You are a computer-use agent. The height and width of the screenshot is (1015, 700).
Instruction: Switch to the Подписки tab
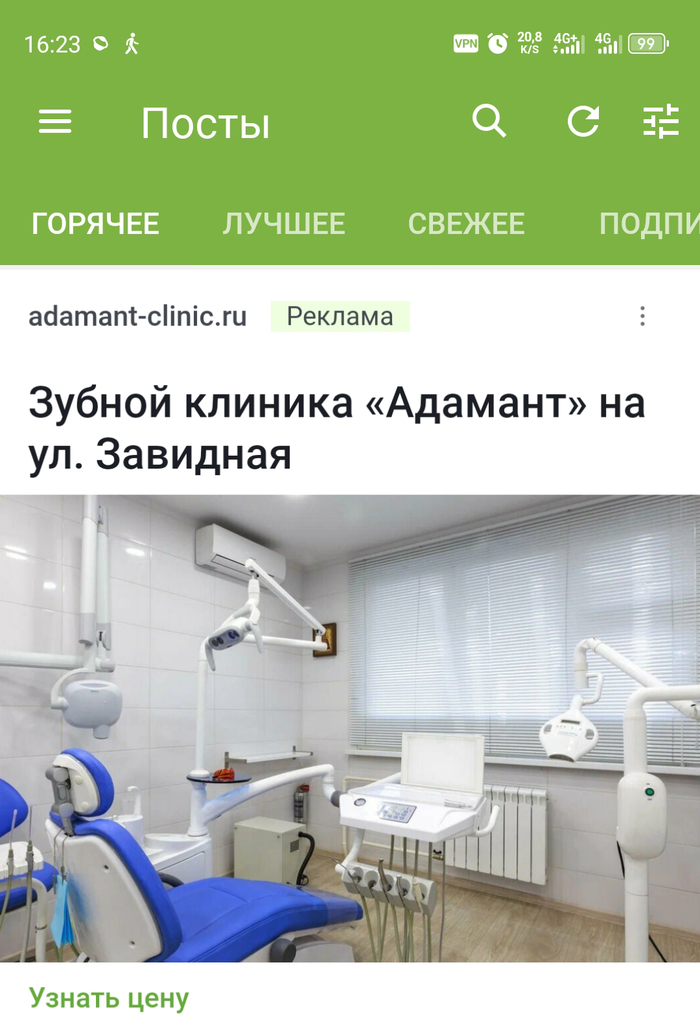648,224
